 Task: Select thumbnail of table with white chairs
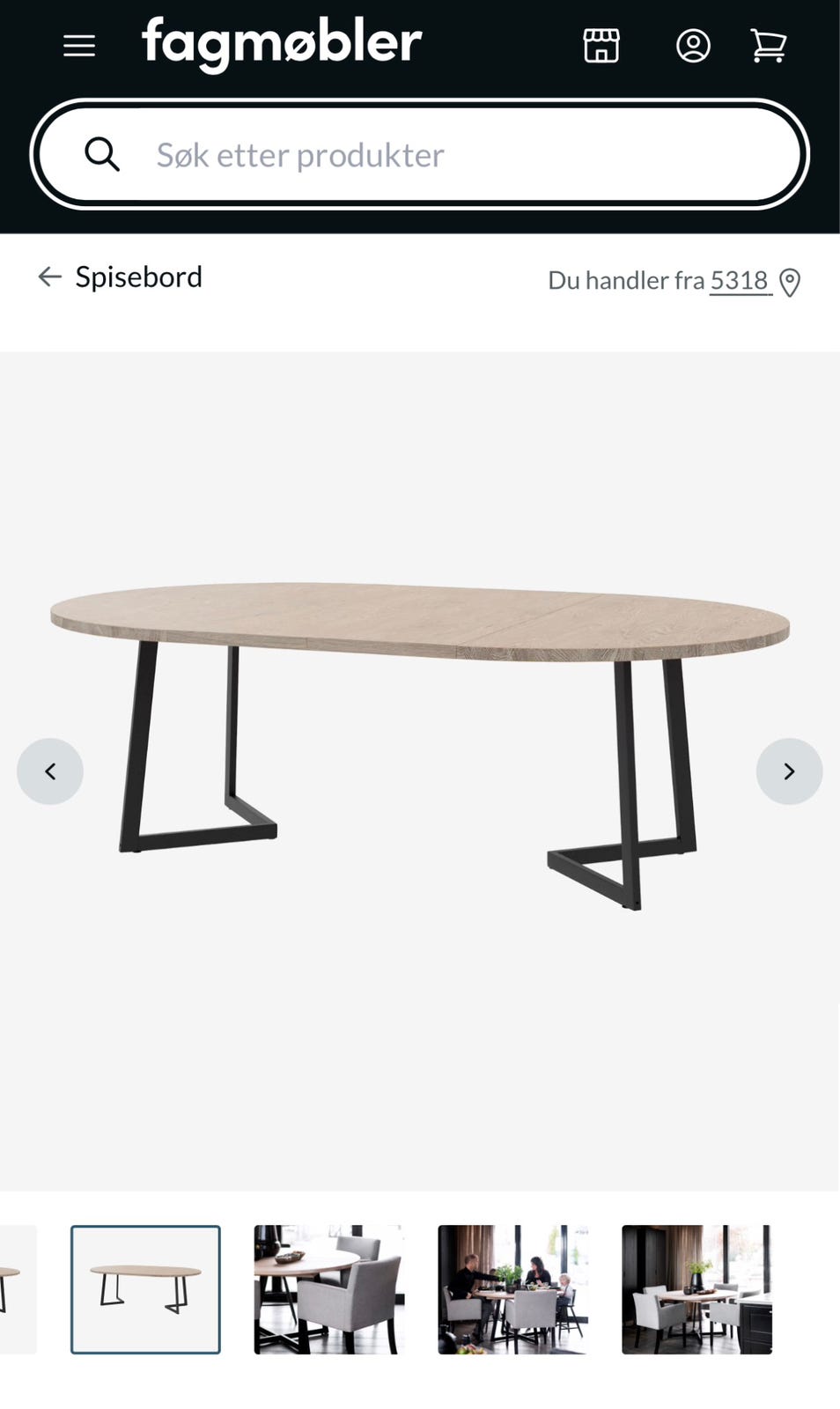[x=696, y=1289]
